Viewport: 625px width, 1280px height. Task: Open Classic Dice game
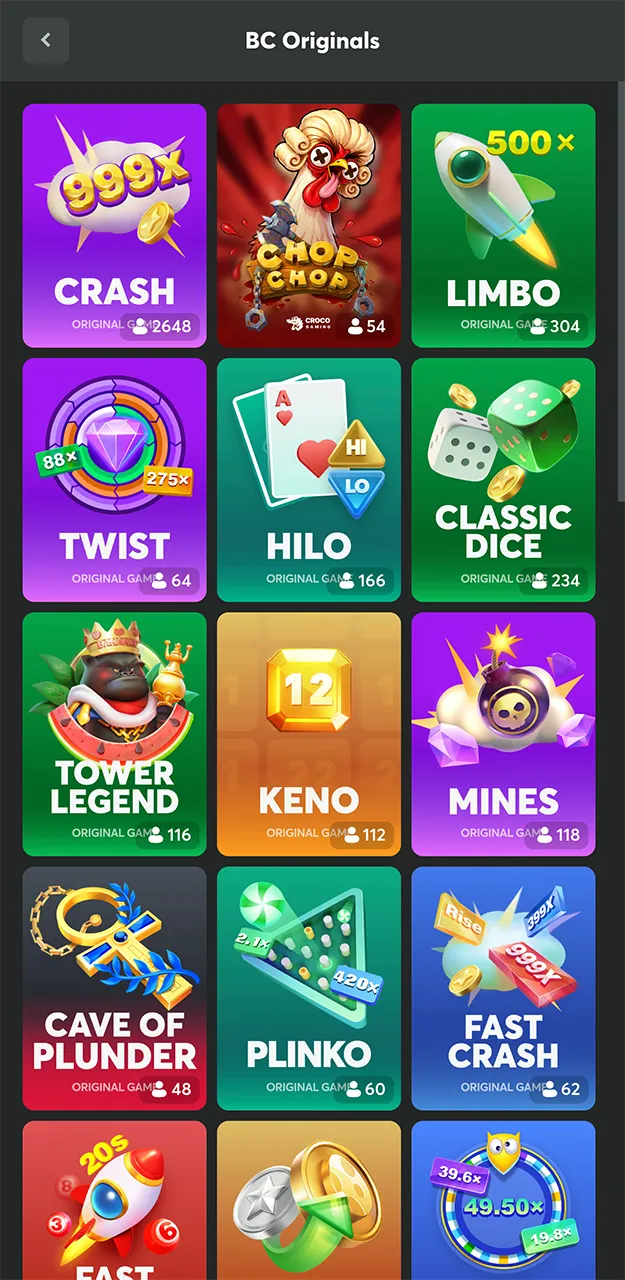click(503, 480)
